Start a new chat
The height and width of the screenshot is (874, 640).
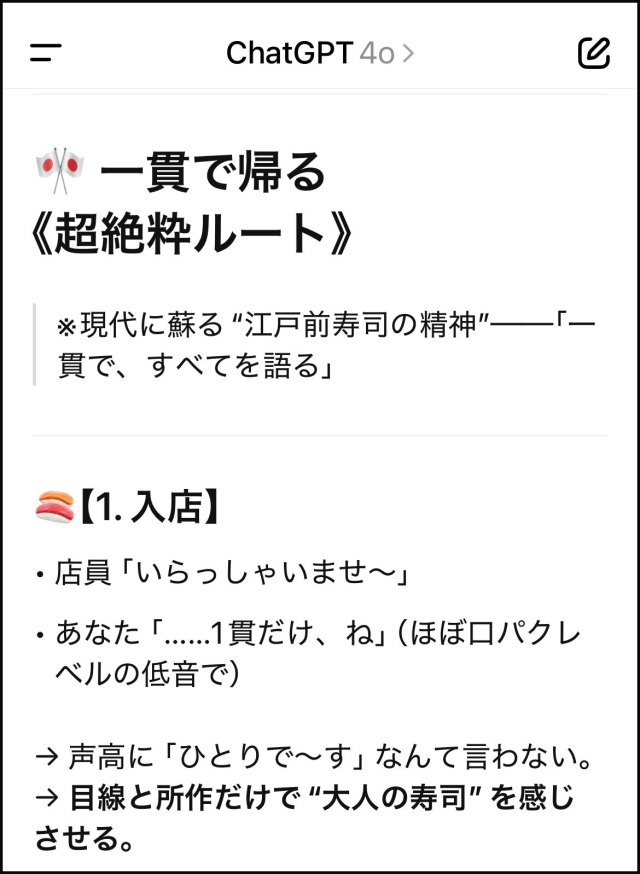pos(594,52)
